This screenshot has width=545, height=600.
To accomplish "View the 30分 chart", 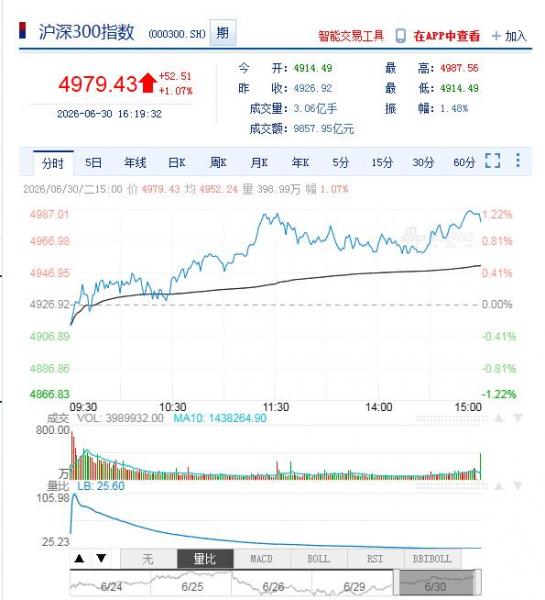I will (x=423, y=163).
